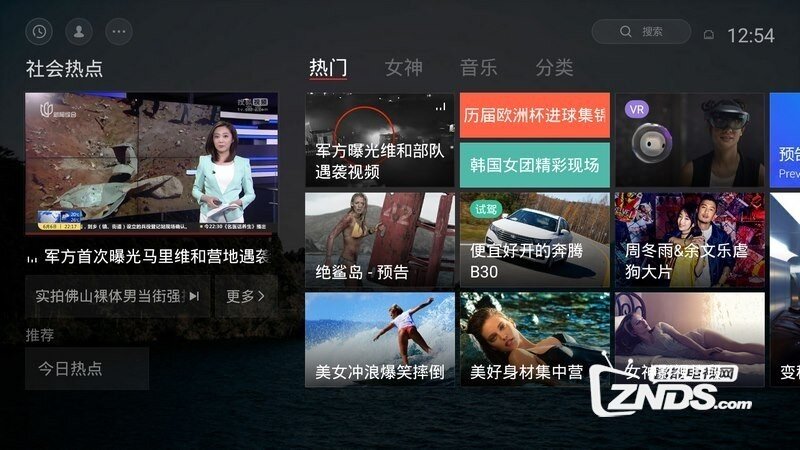800x450 pixels.
Task: Open 周冬雨&余文乐虐狗大片 tile
Action: (689, 240)
